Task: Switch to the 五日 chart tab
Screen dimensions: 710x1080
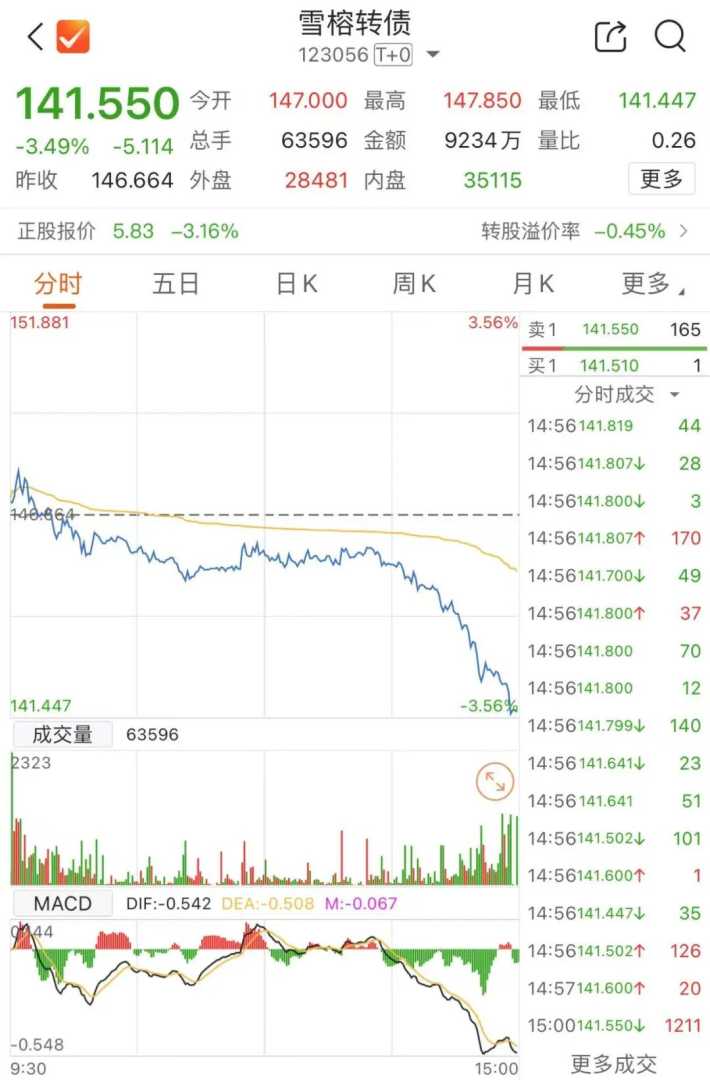Action: (176, 284)
